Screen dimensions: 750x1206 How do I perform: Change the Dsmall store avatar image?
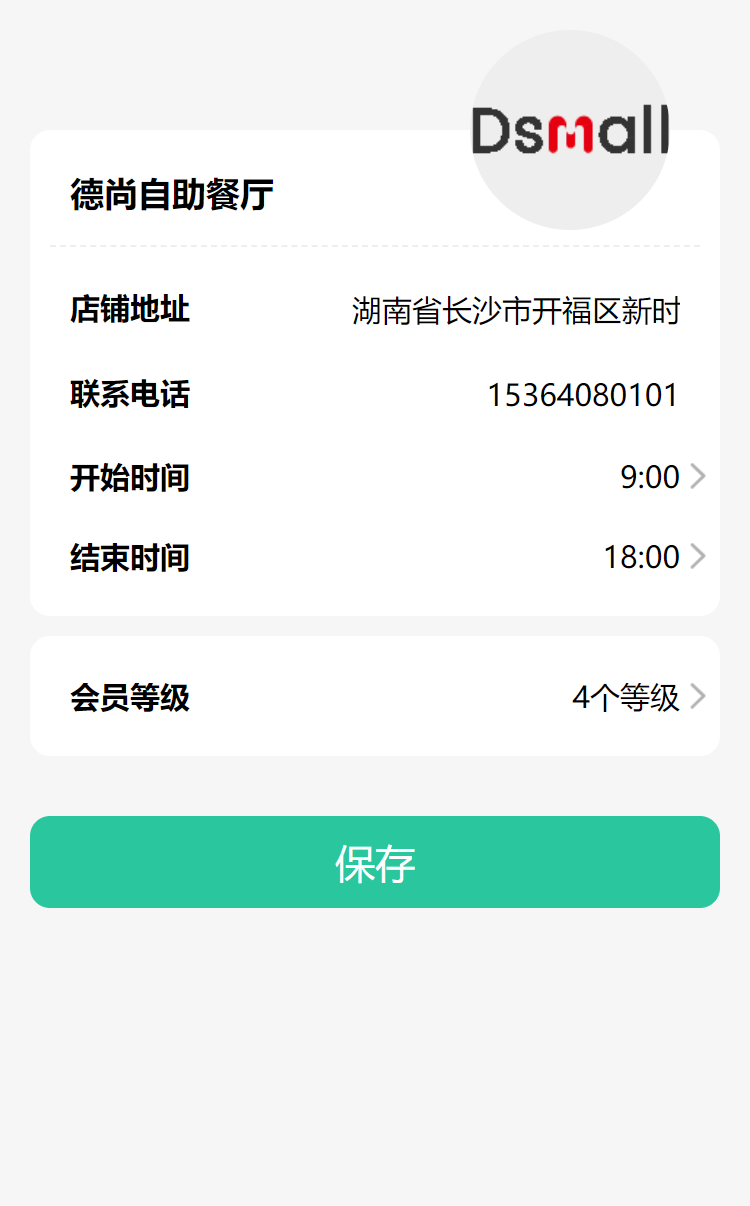tap(570, 130)
